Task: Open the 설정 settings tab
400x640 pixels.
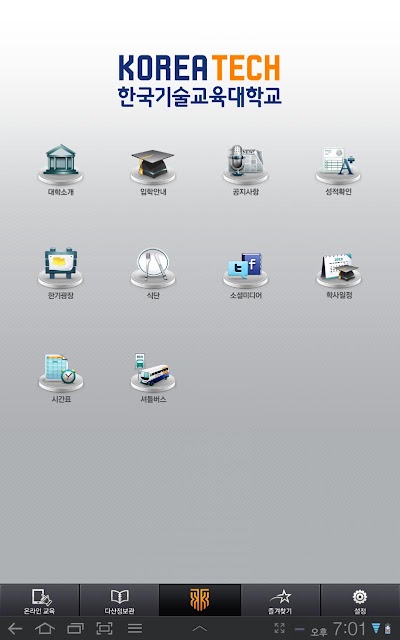Action: (x=360, y=600)
